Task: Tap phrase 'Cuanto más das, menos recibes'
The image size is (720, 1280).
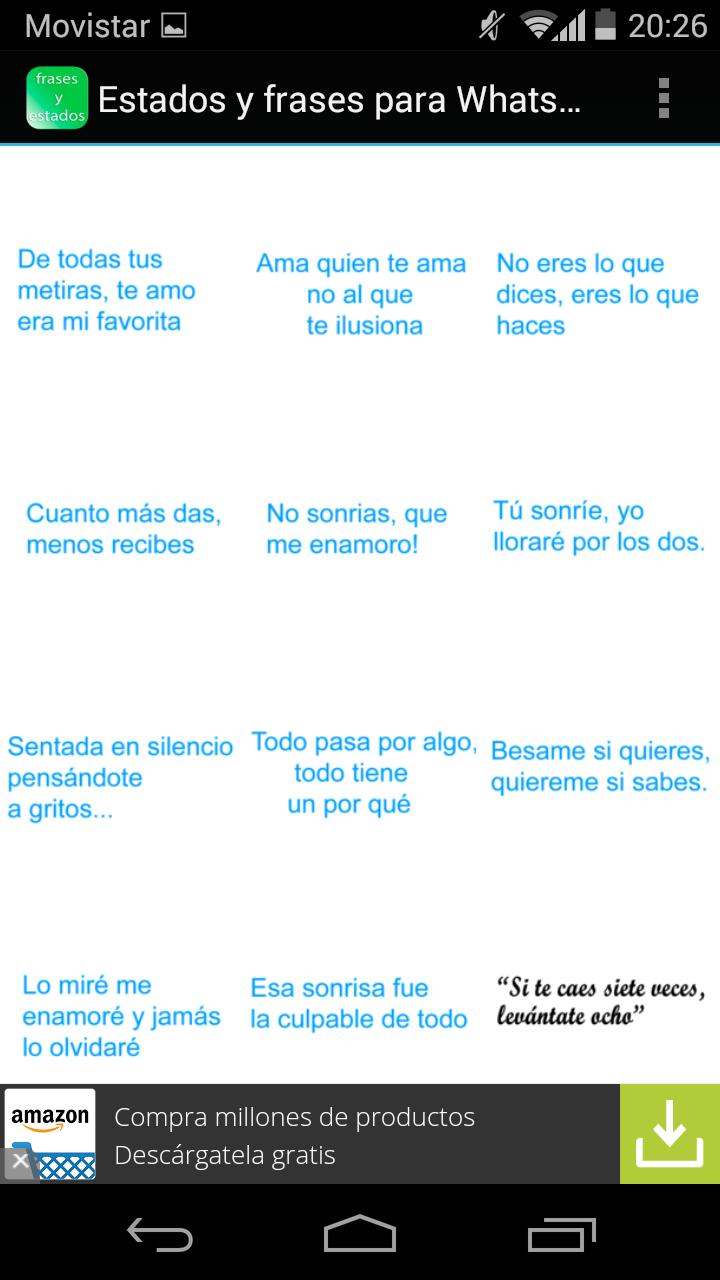Action: (x=122, y=529)
